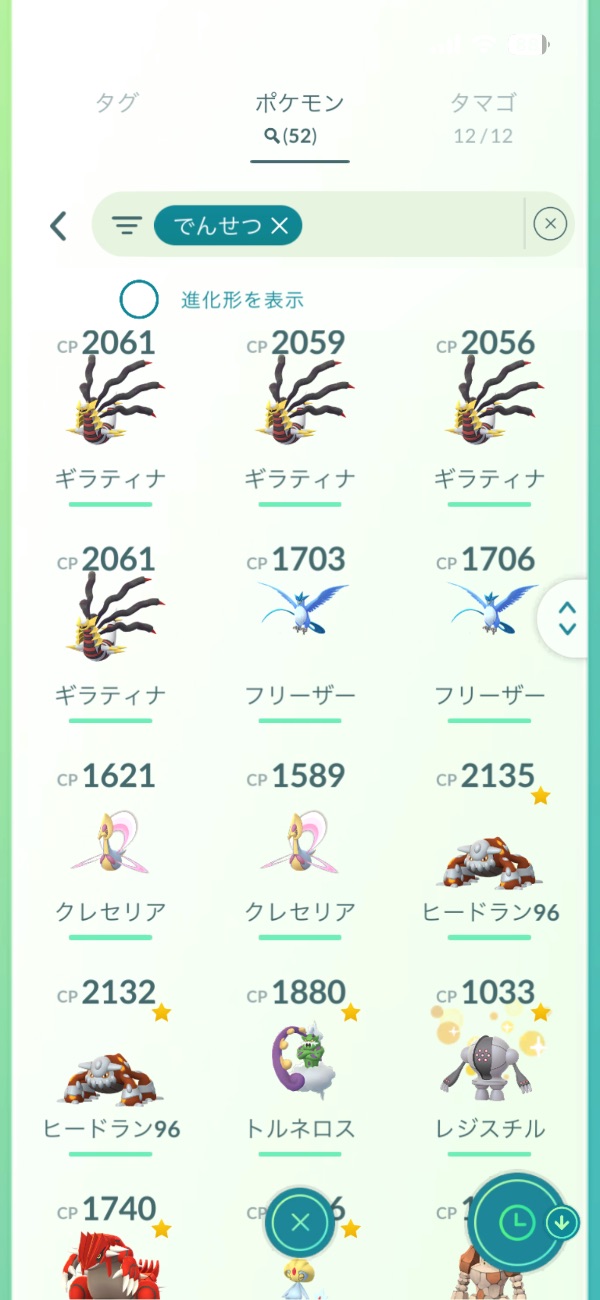Enable 進化形を表示 option
Image resolution: width=600 pixels, height=1300 pixels.
click(139, 299)
